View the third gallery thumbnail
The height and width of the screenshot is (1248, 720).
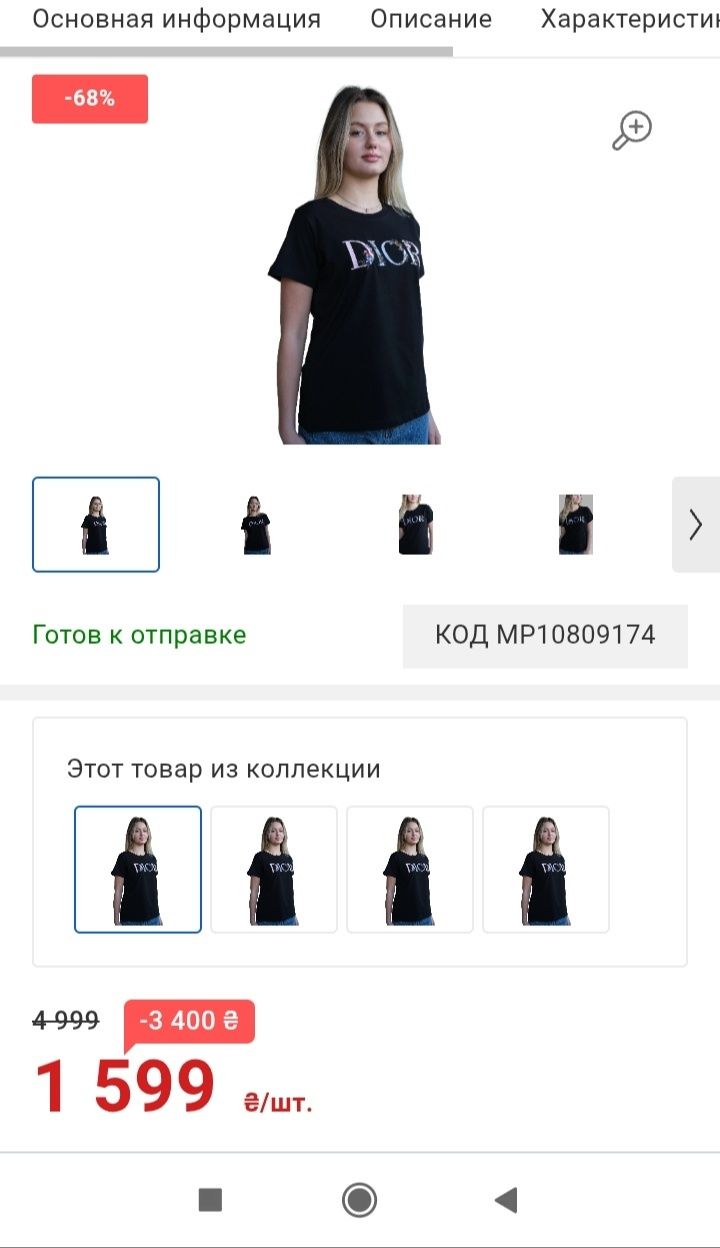click(415, 525)
